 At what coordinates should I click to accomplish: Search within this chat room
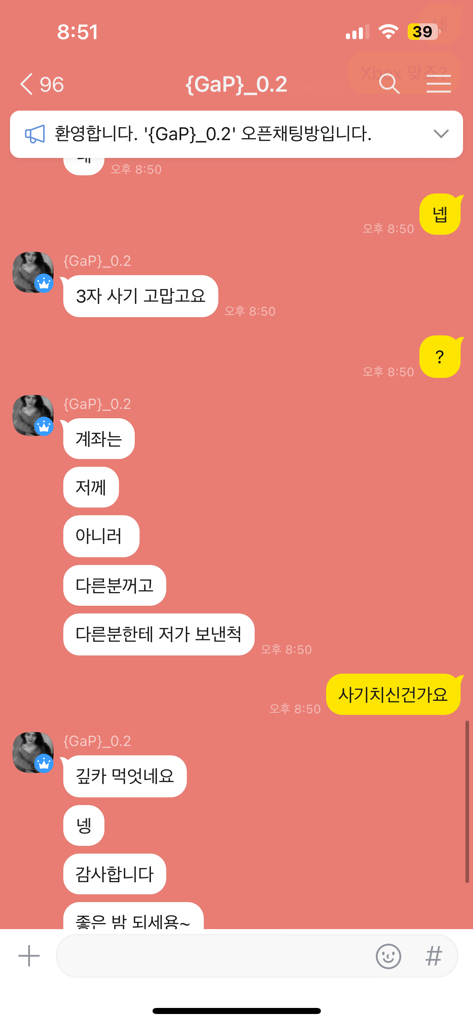click(x=389, y=84)
